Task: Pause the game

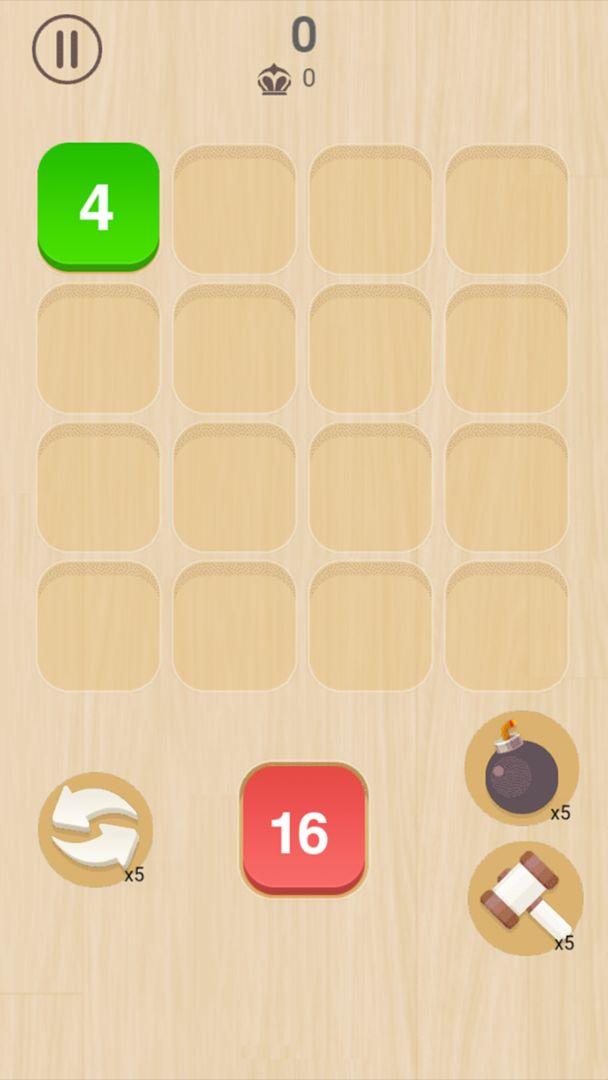Action: coord(67,49)
